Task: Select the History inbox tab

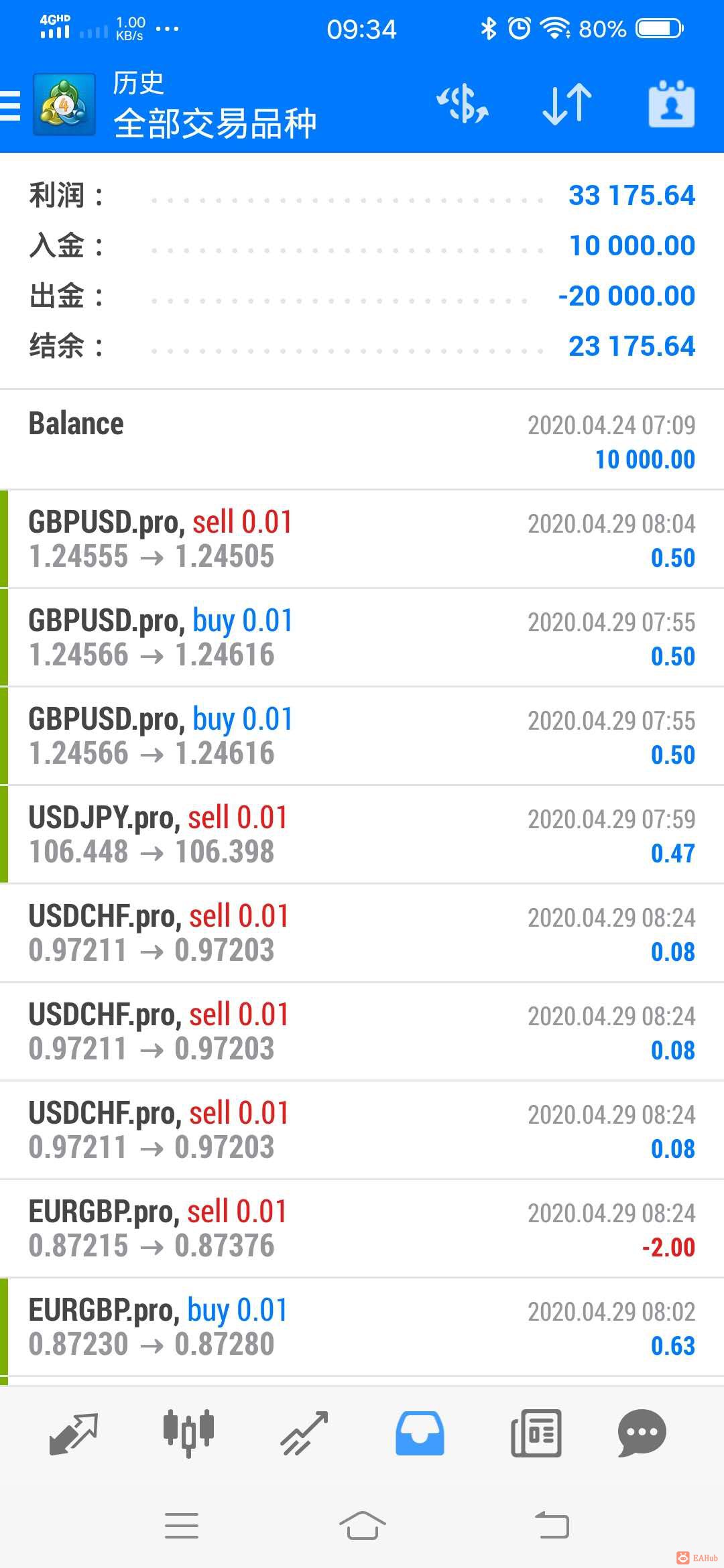Action: [x=420, y=1433]
